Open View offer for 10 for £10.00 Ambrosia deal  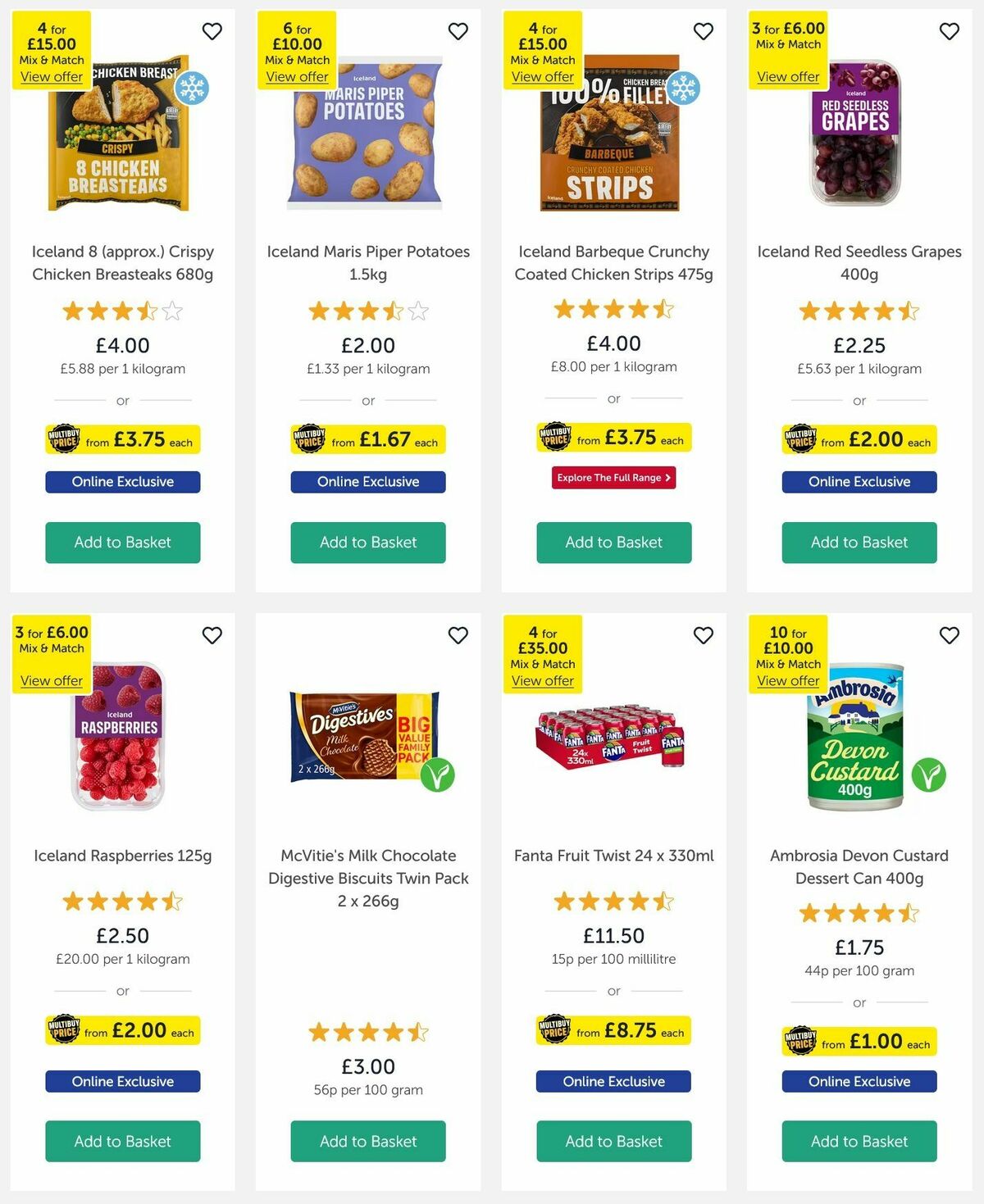click(787, 680)
